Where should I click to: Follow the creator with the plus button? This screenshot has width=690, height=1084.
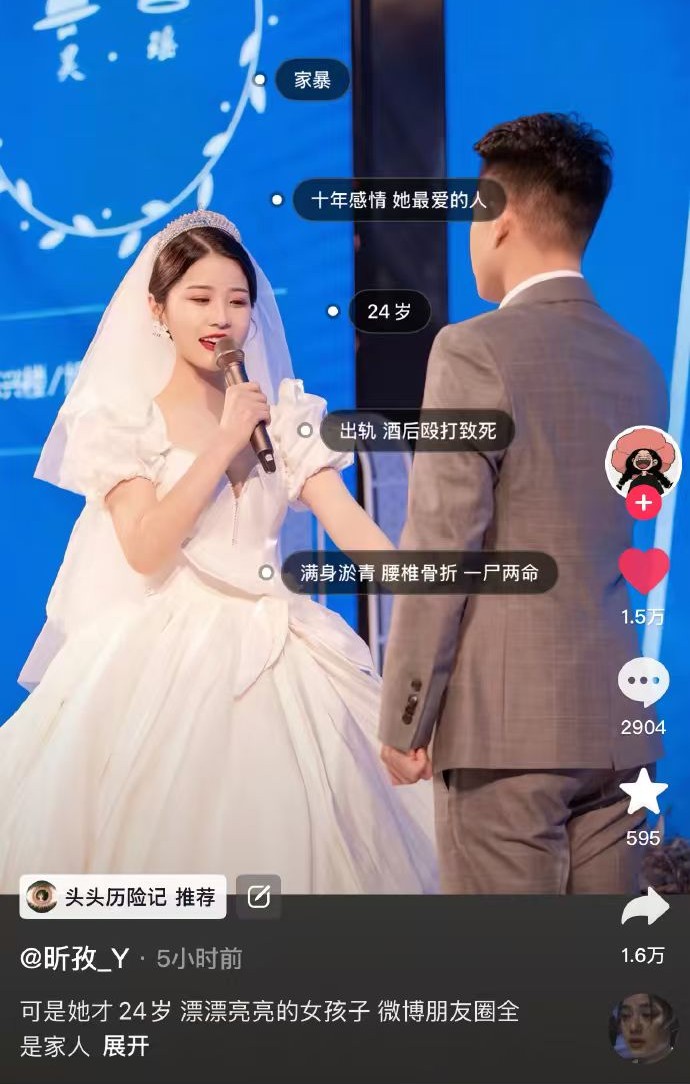click(643, 503)
